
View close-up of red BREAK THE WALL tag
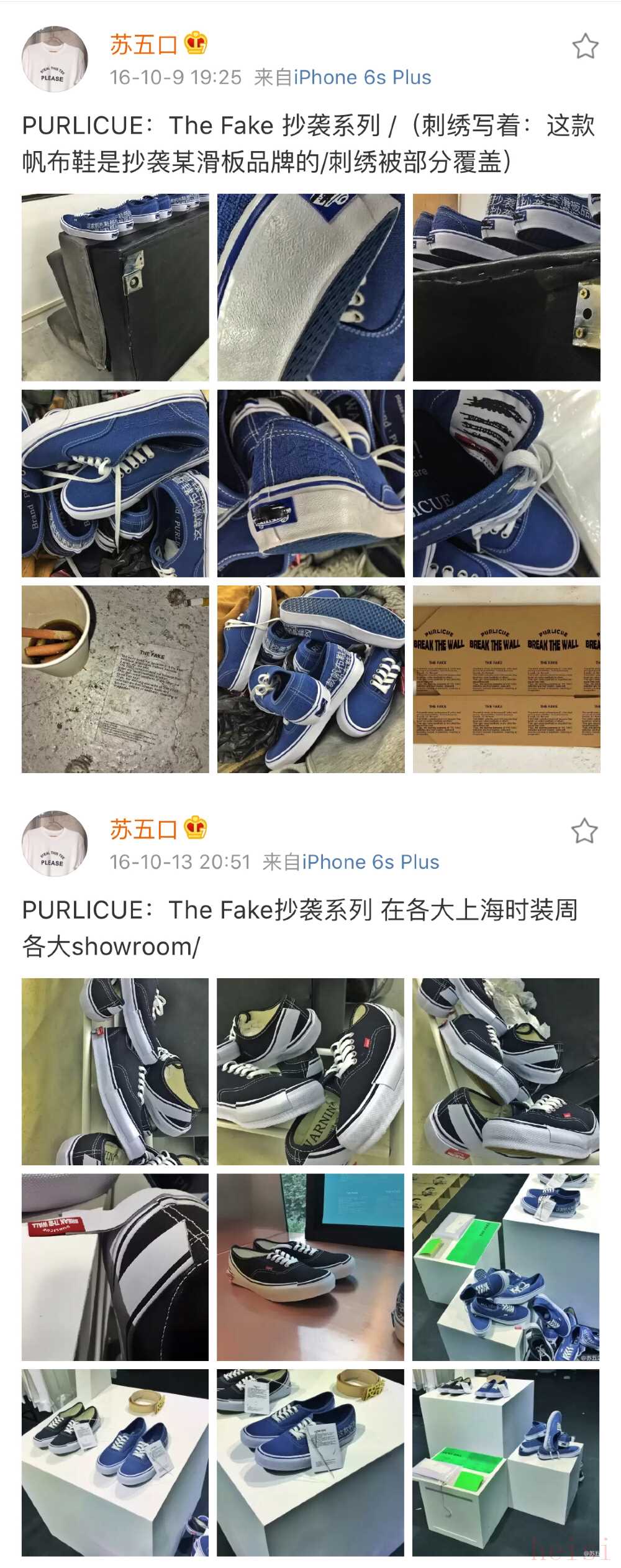pyautogui.click(x=115, y=1267)
